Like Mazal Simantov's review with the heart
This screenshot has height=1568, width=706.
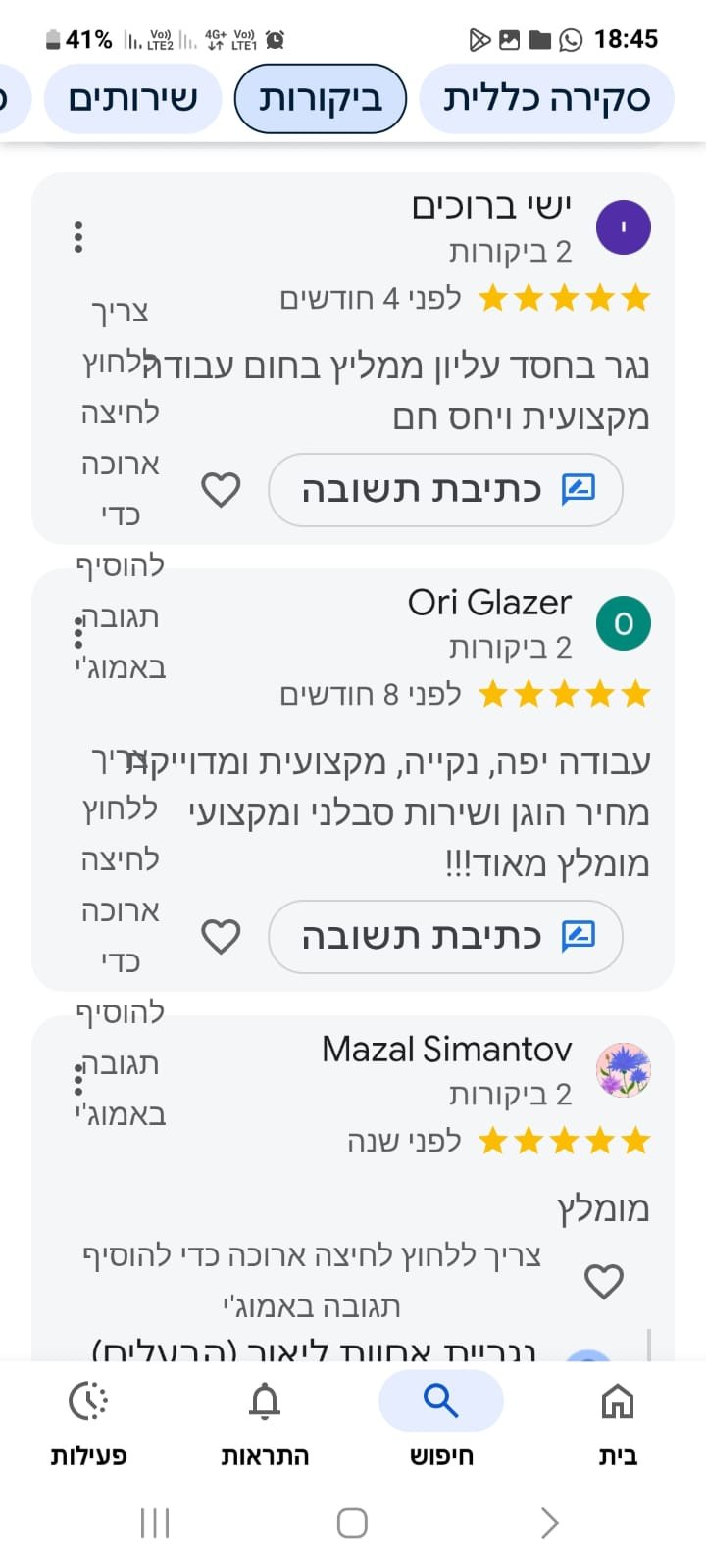pyautogui.click(x=603, y=1281)
